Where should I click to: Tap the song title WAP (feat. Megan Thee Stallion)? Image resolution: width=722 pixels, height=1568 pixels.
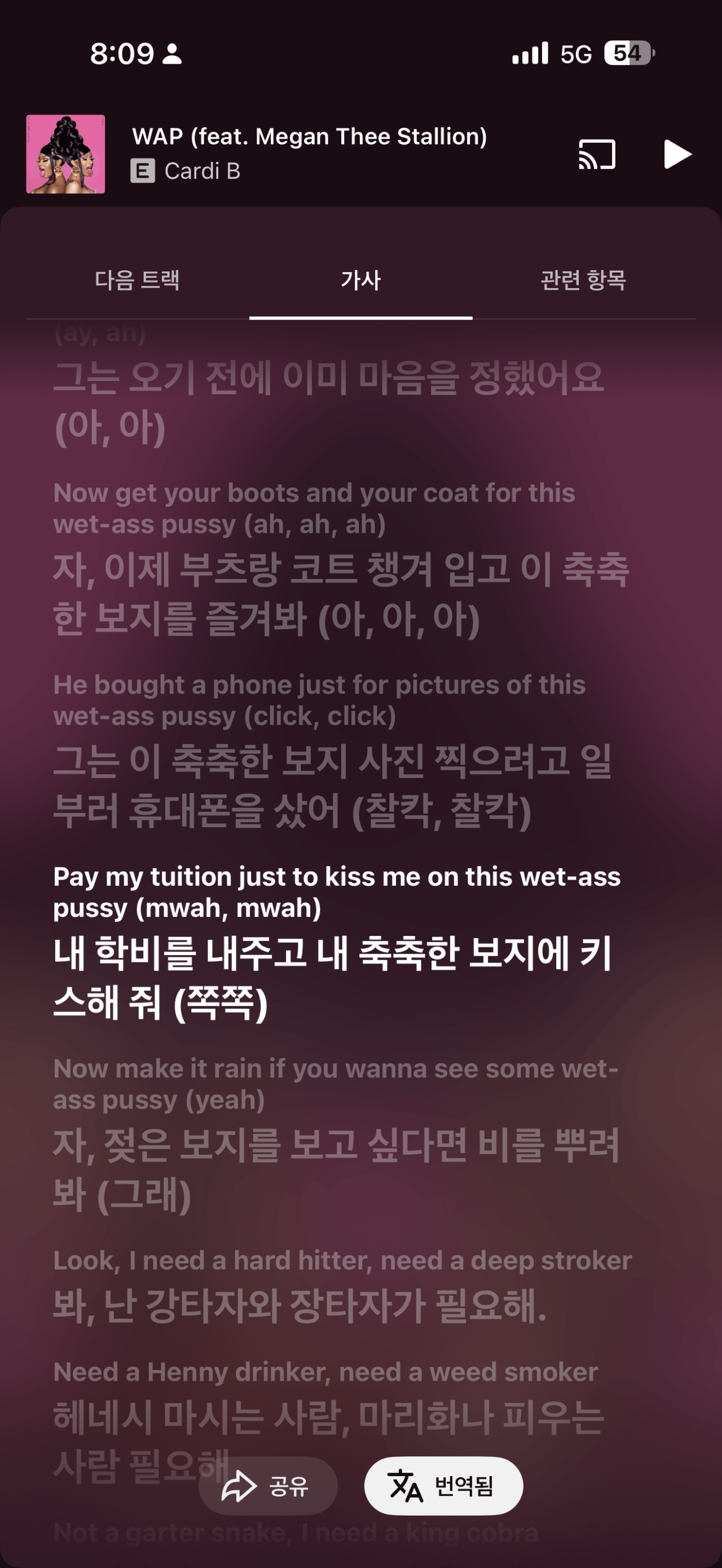pos(309,135)
